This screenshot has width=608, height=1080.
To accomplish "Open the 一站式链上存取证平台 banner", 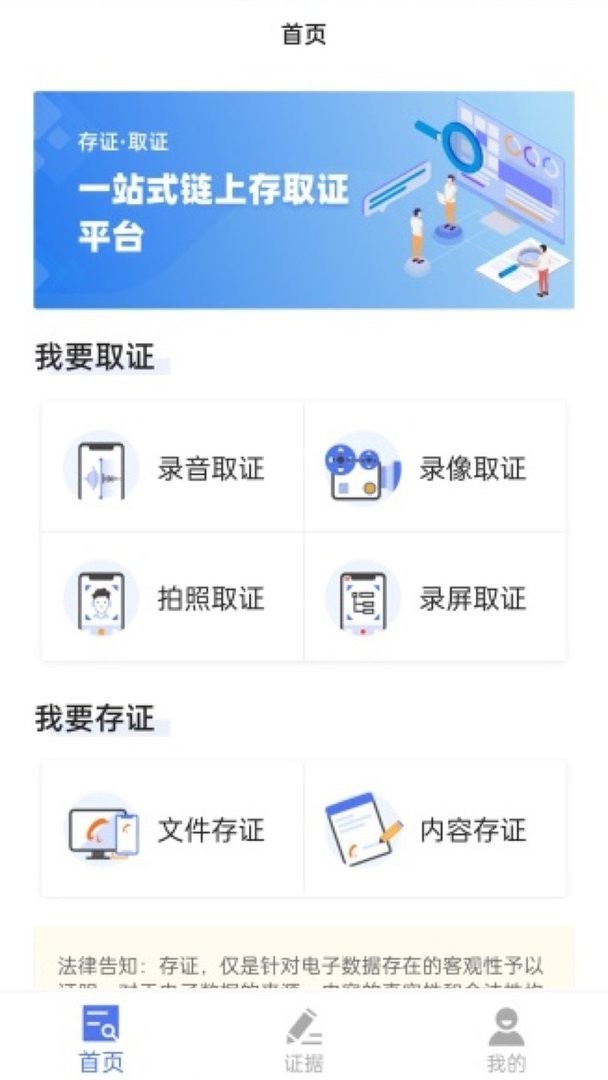I will pos(304,200).
